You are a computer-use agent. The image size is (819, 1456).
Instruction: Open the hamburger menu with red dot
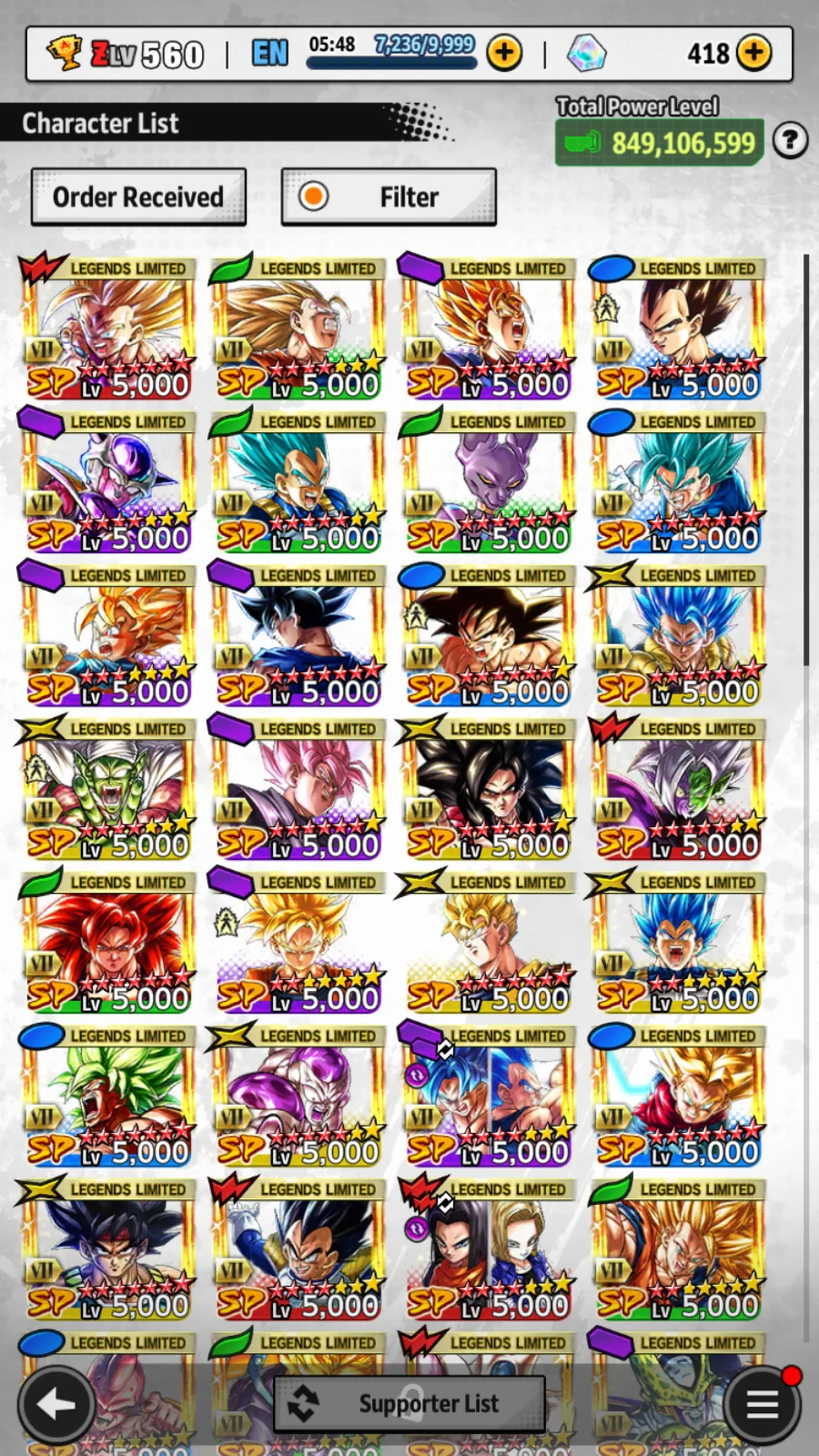click(763, 1405)
